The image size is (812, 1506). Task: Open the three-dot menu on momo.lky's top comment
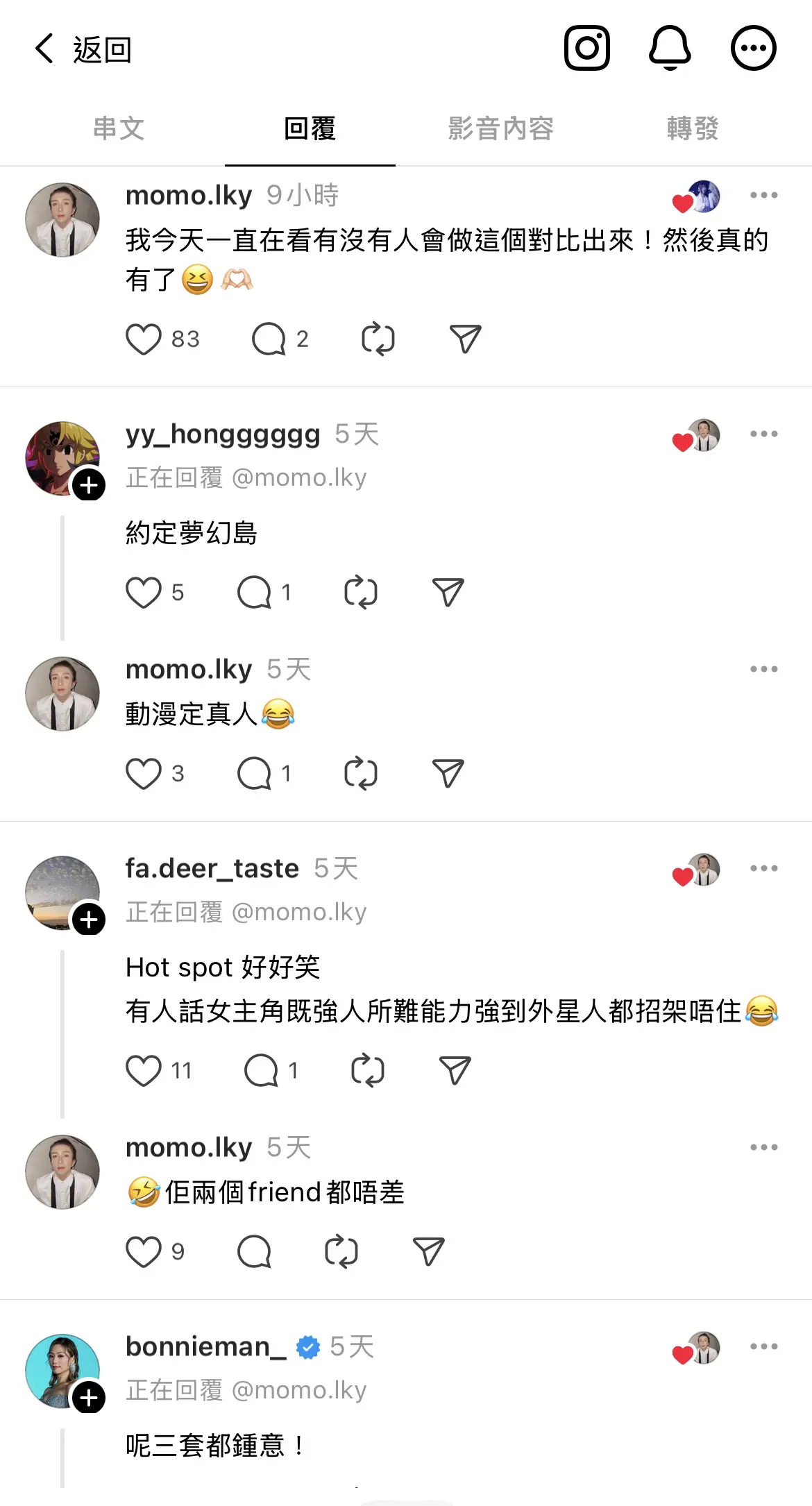764,195
